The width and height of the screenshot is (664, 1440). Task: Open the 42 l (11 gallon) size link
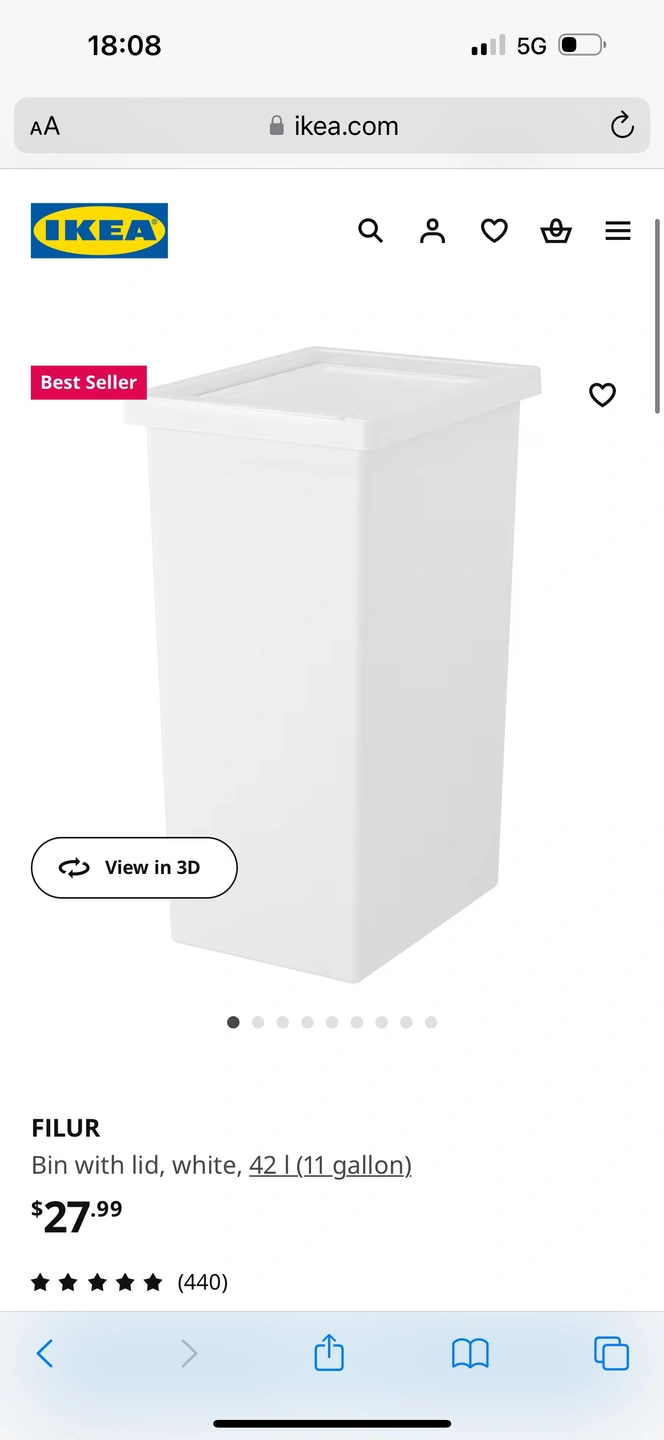[330, 1165]
